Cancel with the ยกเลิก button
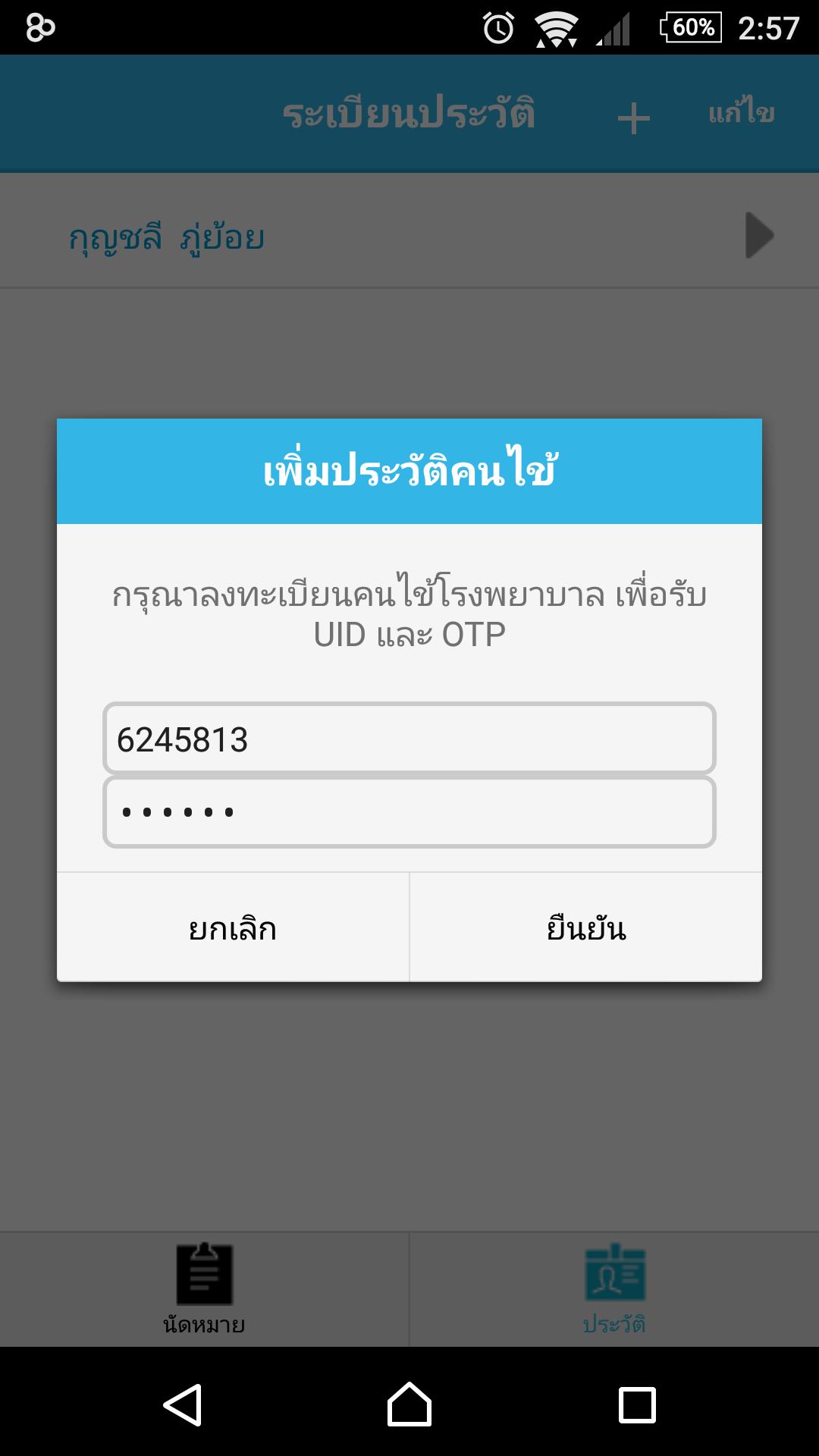The width and height of the screenshot is (819, 1456). 233,927
